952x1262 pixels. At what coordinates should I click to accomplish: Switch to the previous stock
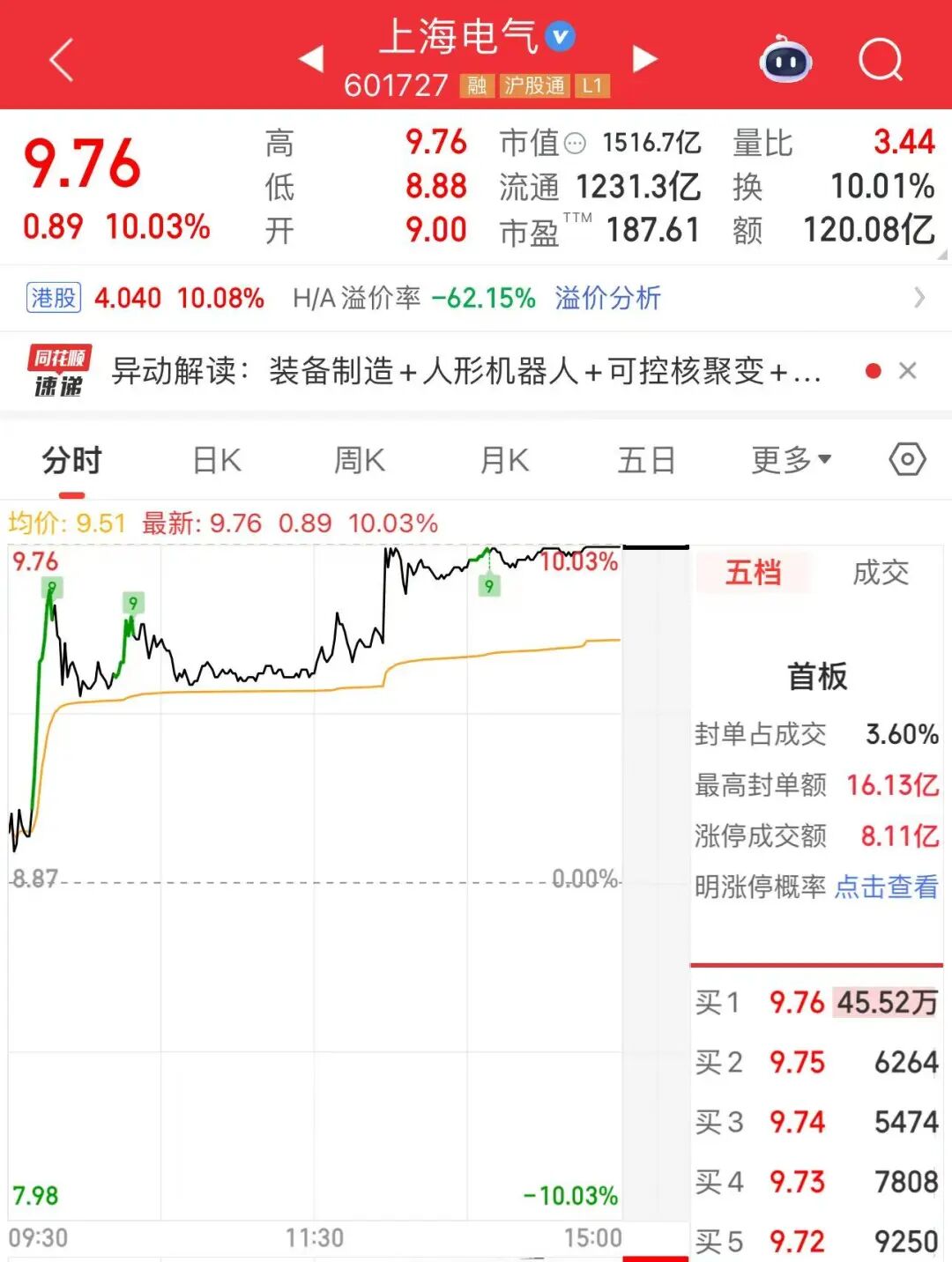click(311, 59)
